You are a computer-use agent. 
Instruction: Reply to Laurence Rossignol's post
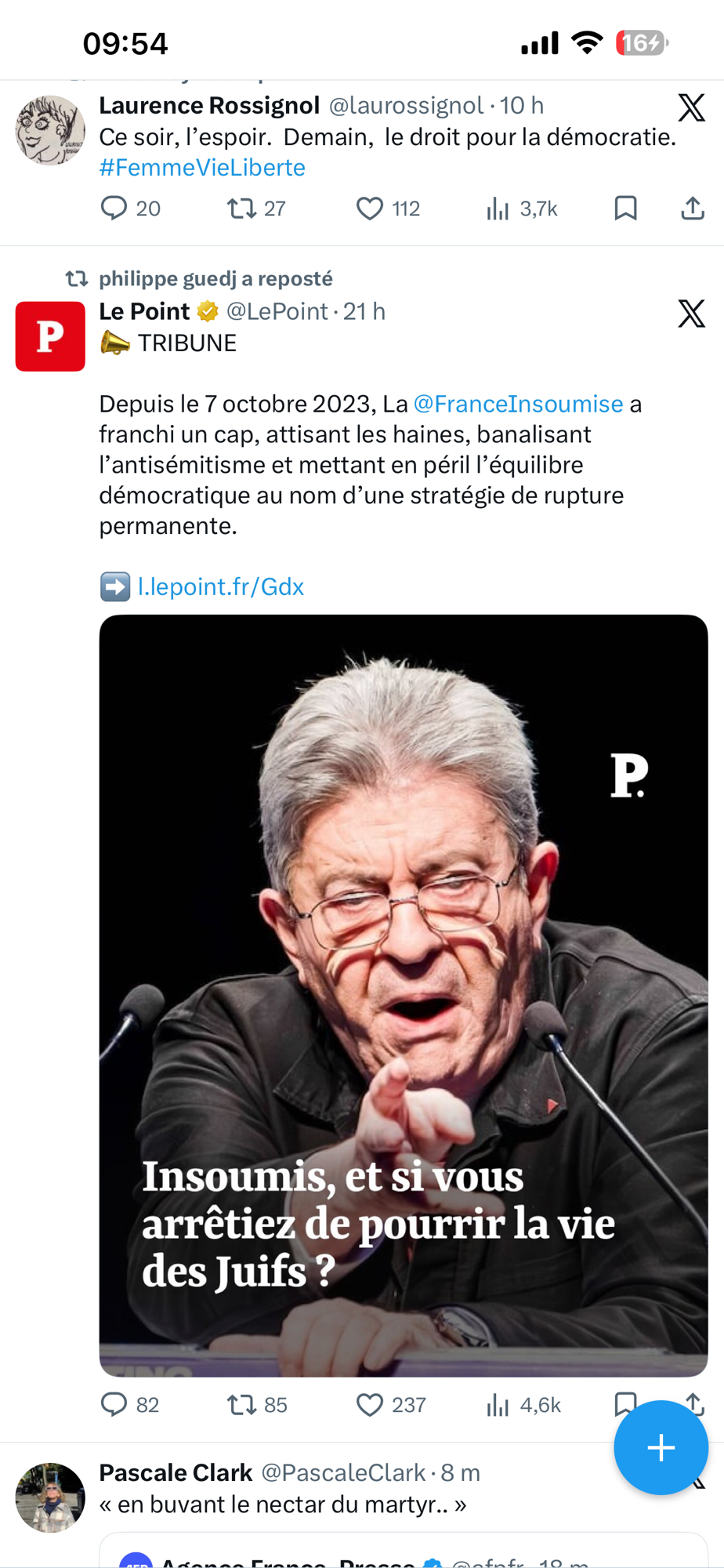pos(114,209)
